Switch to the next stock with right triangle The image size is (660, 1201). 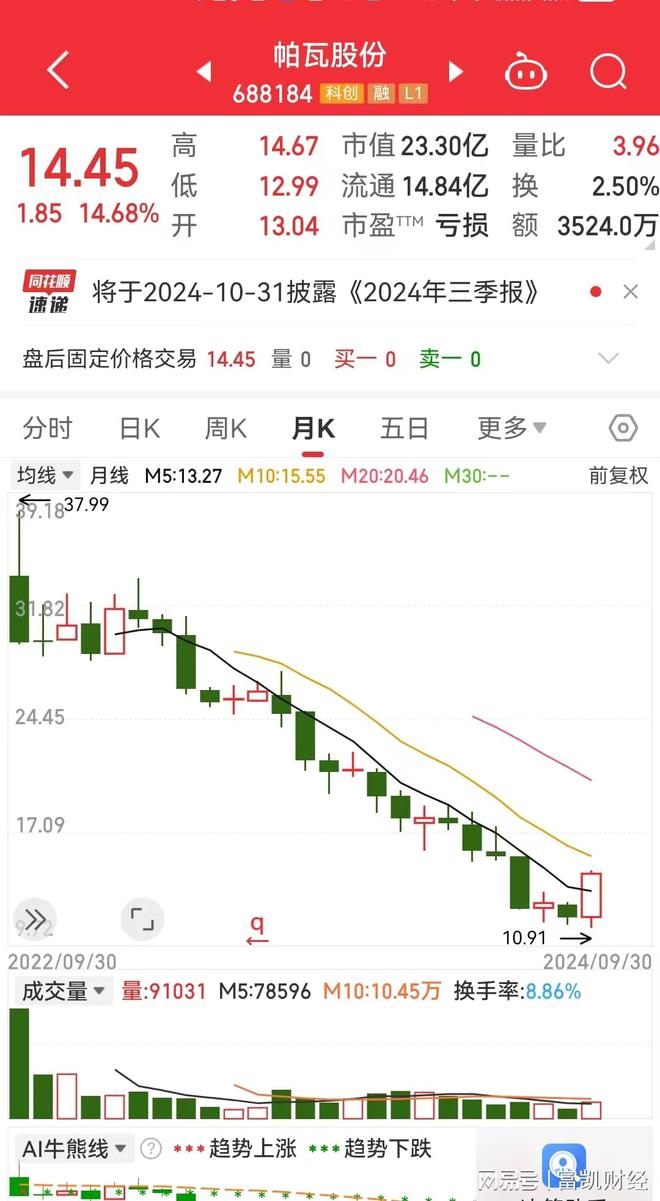456,72
